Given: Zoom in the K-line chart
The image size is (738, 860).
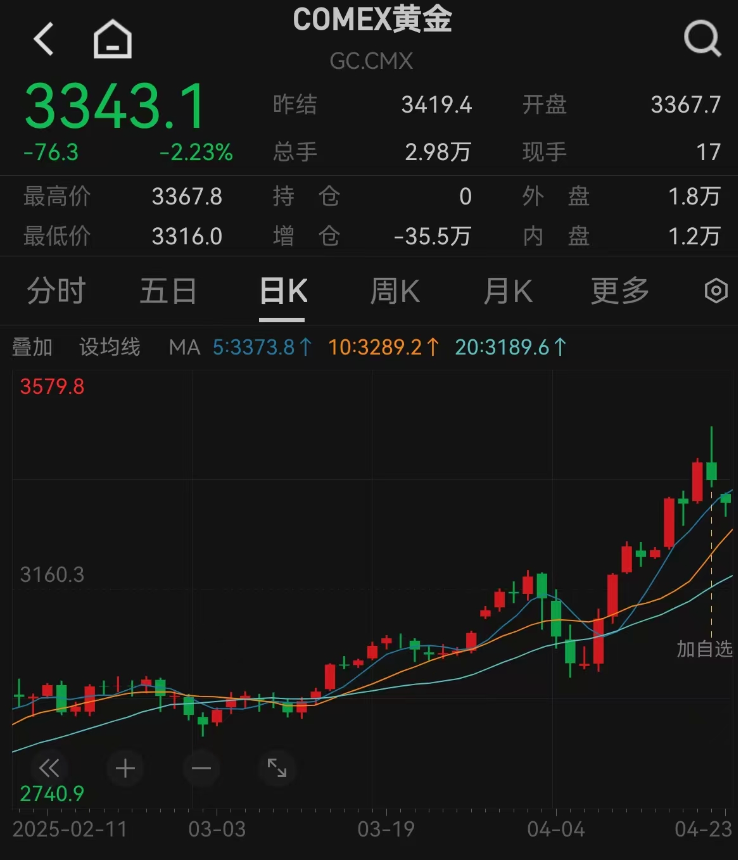Looking at the screenshot, I should coord(125,768).
